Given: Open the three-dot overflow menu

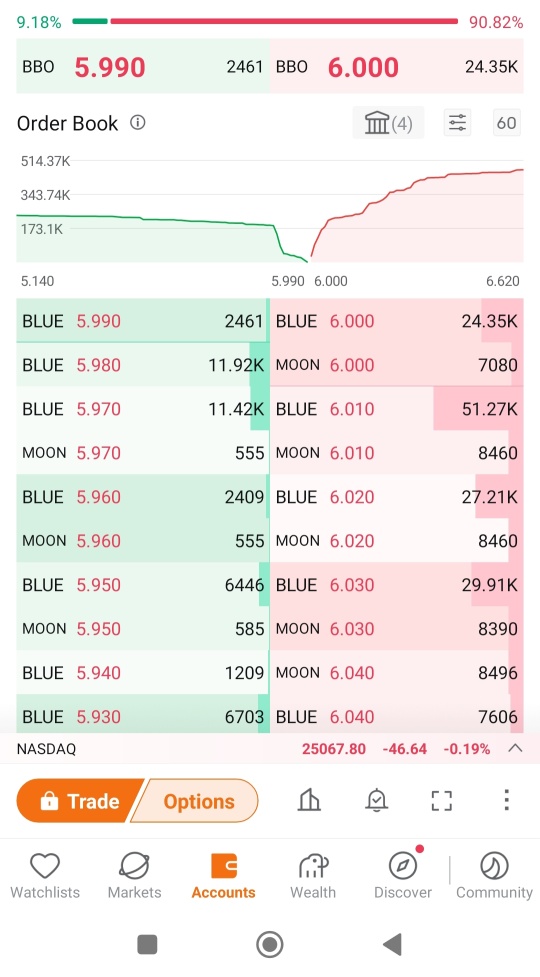Looking at the screenshot, I should tap(506, 800).
